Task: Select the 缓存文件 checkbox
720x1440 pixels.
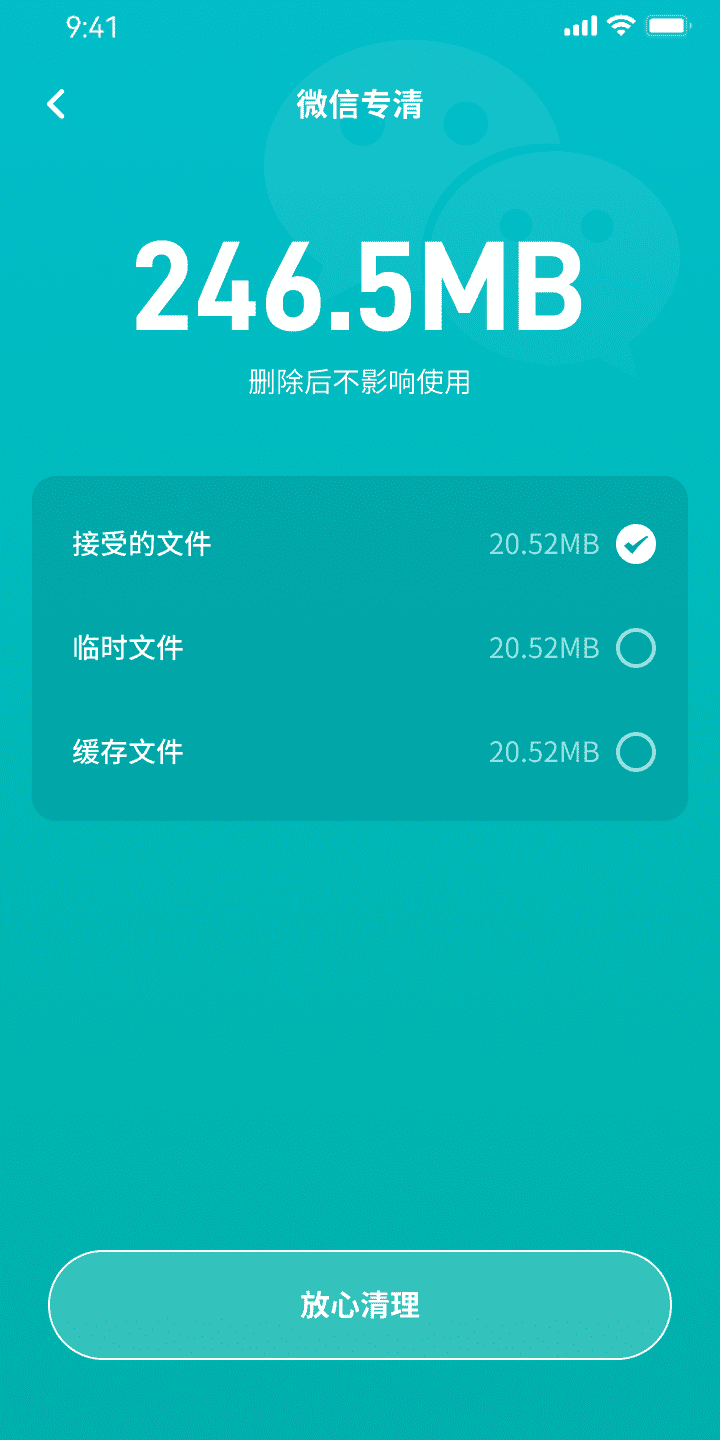Action: pos(636,752)
